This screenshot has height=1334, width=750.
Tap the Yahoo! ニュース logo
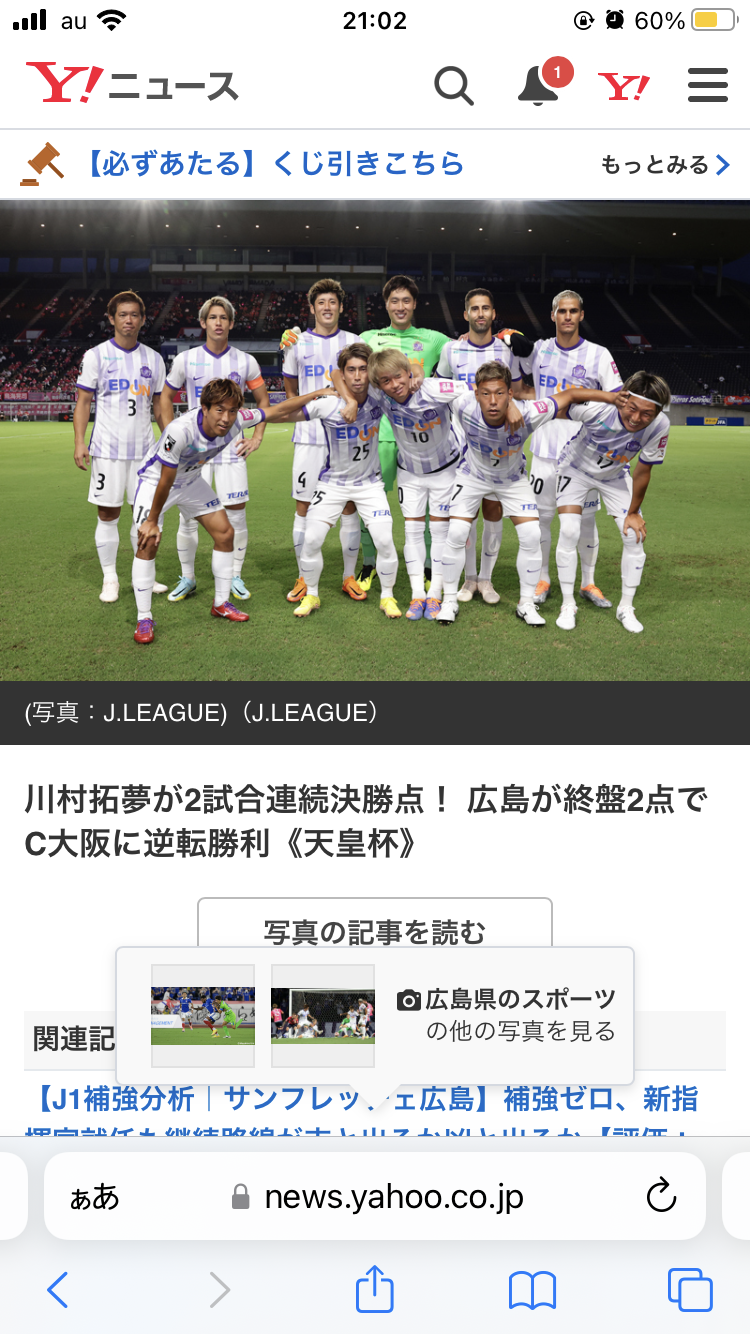pyautogui.click(x=132, y=84)
